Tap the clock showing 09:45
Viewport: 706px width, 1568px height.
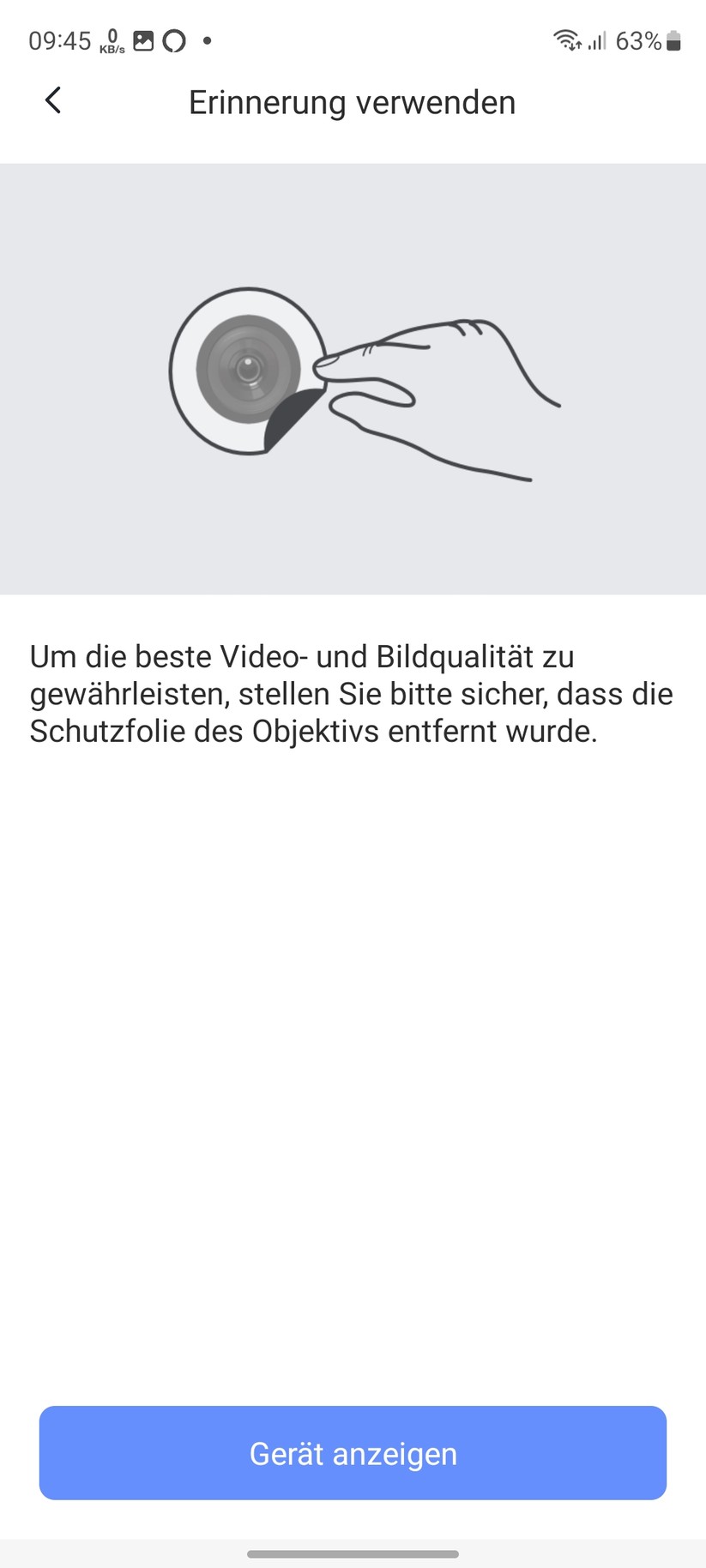click(60, 39)
